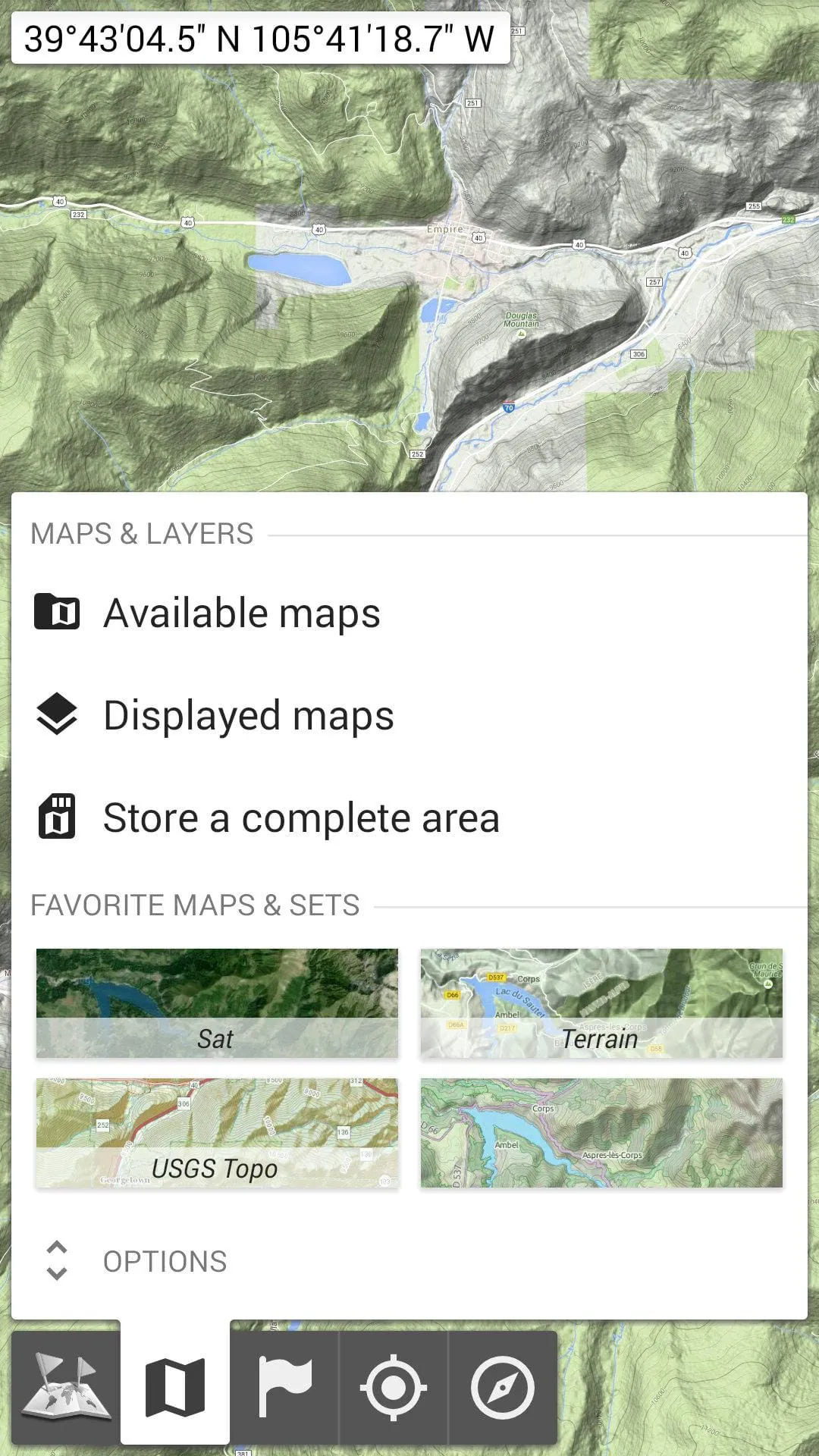The width and height of the screenshot is (819, 1456).
Task: Open the placemarks flag menu
Action: [x=284, y=1387]
